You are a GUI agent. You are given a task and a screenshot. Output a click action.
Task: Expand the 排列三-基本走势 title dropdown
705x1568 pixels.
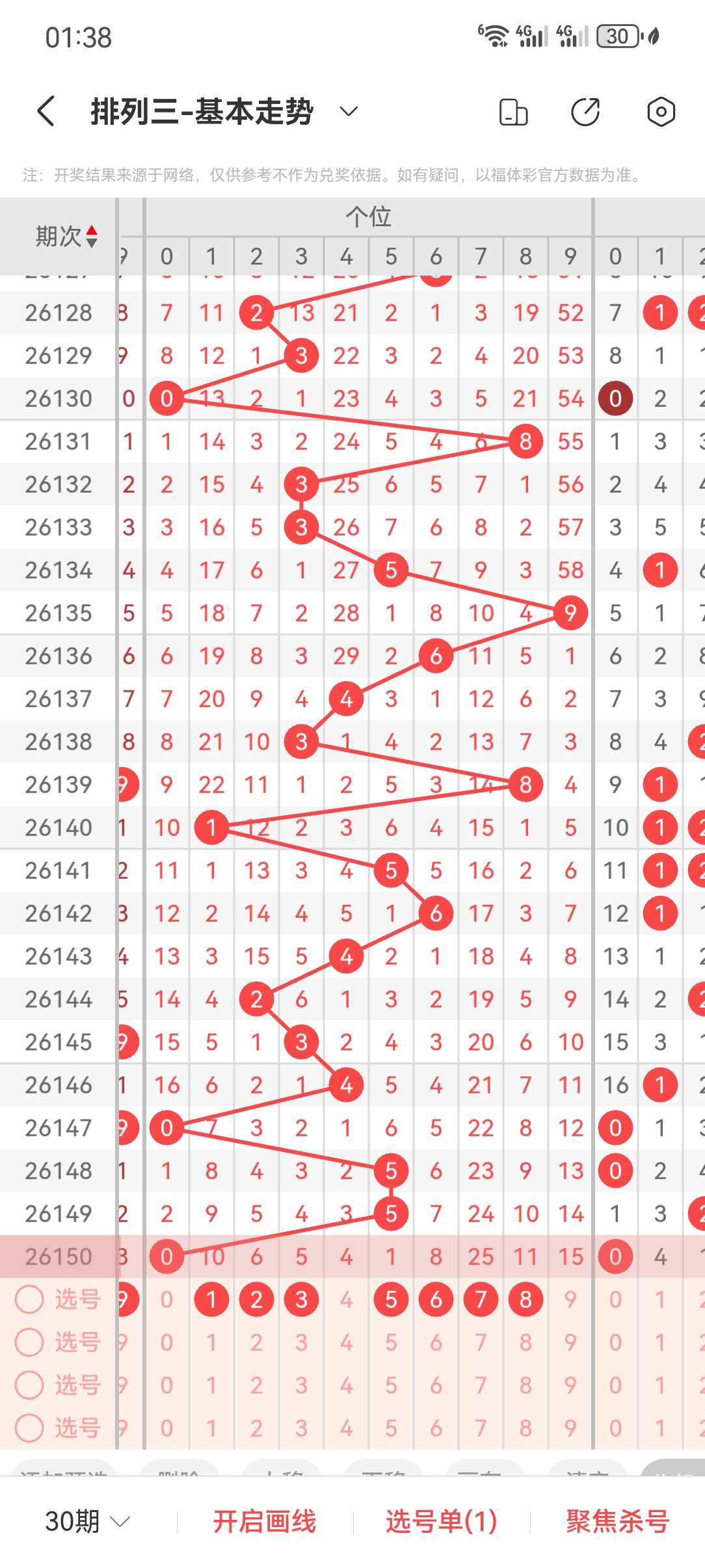point(349,111)
